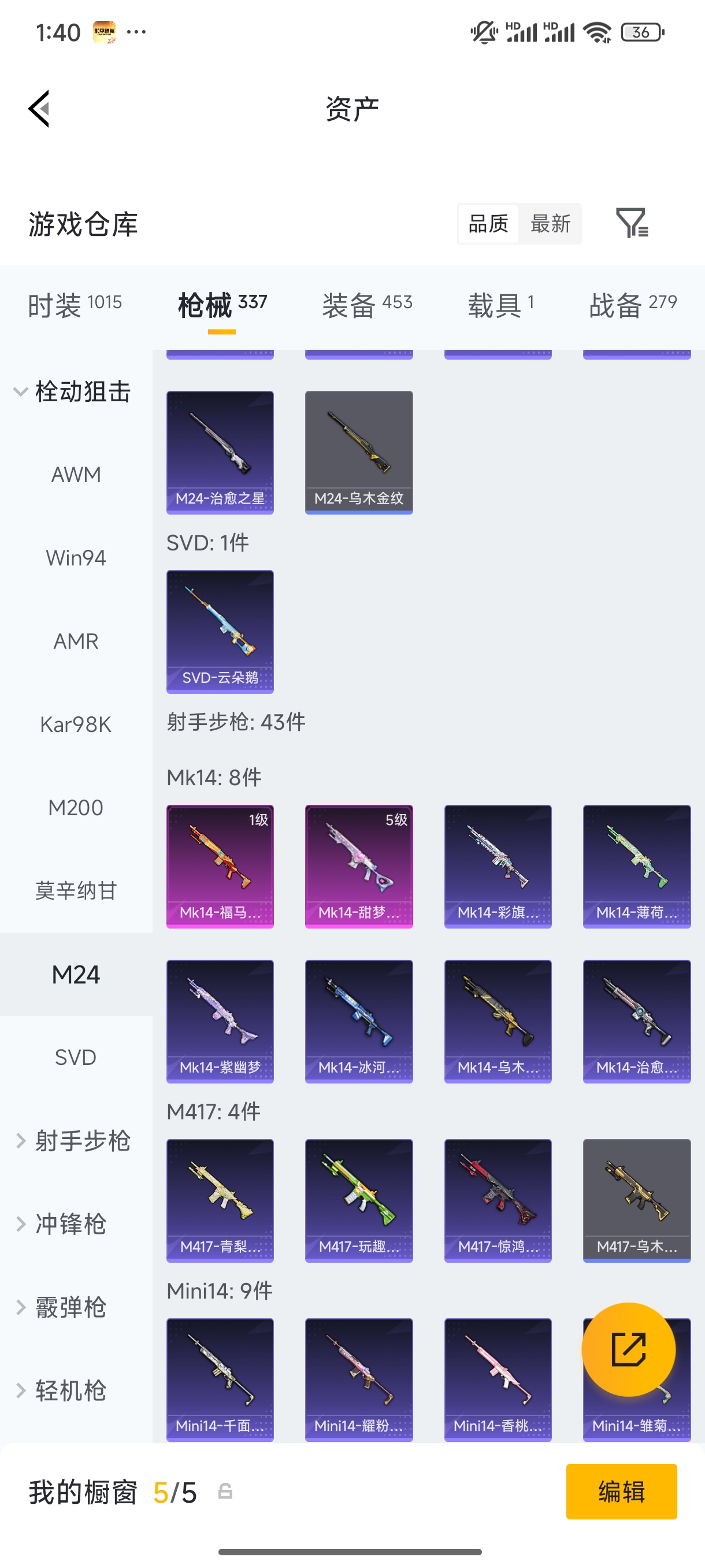Switch to the 时装 tab
The width and height of the screenshot is (705, 1568).
click(x=75, y=304)
